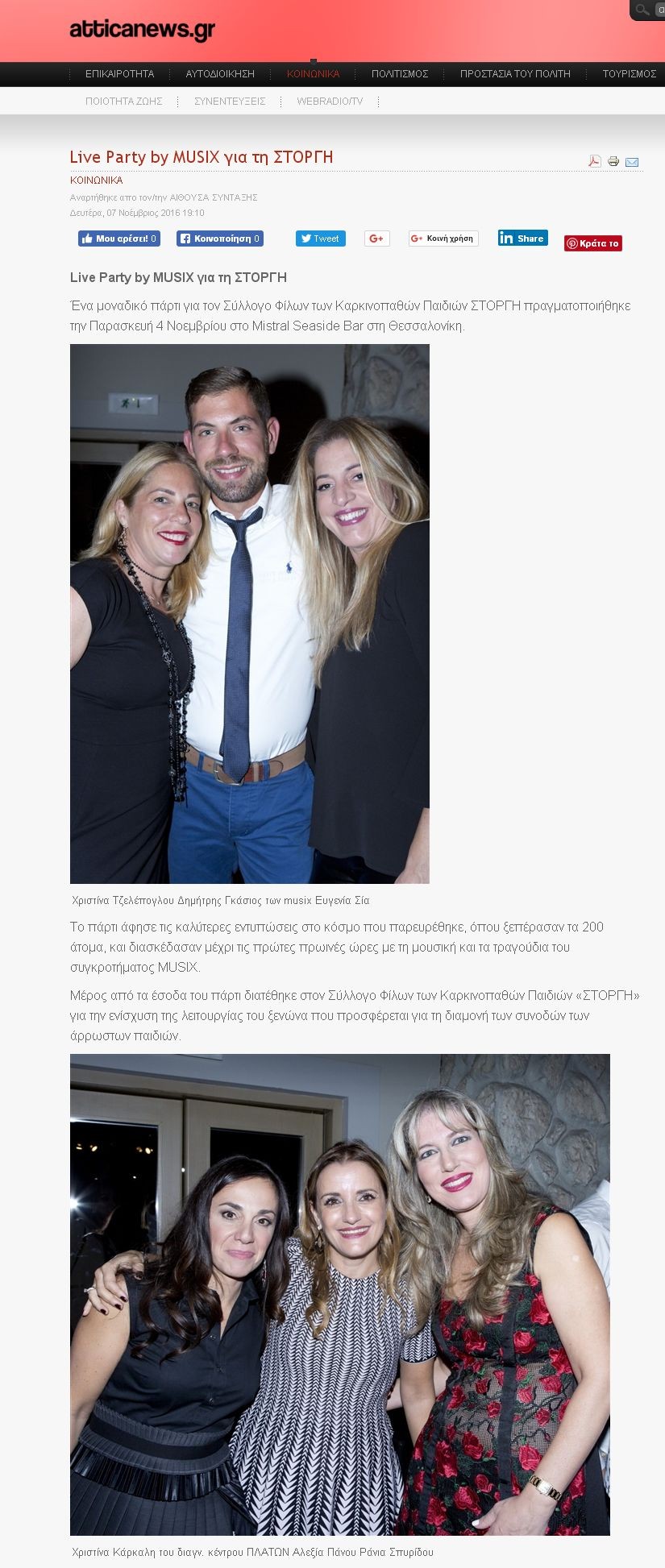
Task: Go to ΑΥΤΟΔΙΟΙΚΗΣΗ section
Action: point(220,74)
